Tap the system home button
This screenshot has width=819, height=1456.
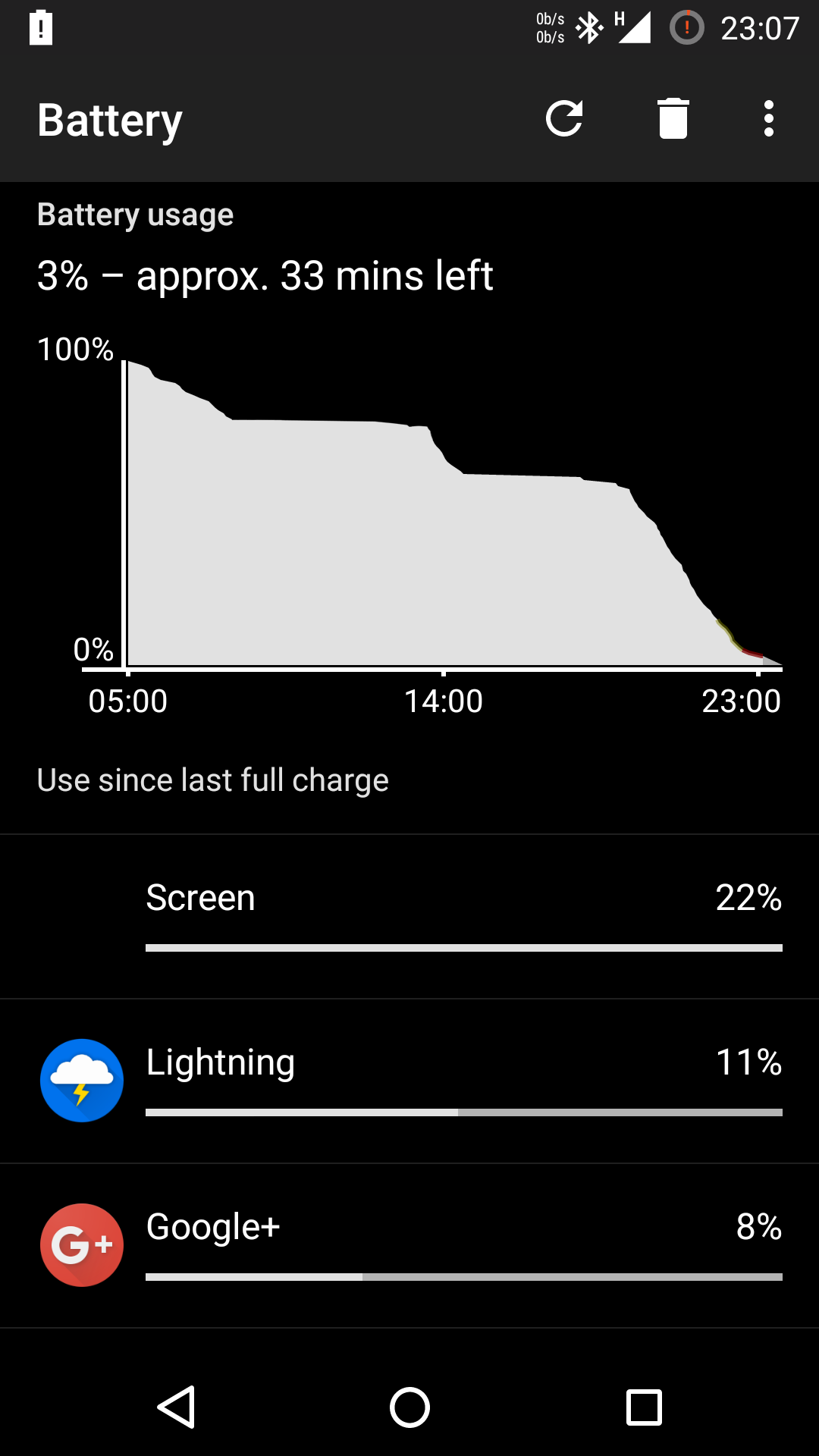[x=409, y=1407]
